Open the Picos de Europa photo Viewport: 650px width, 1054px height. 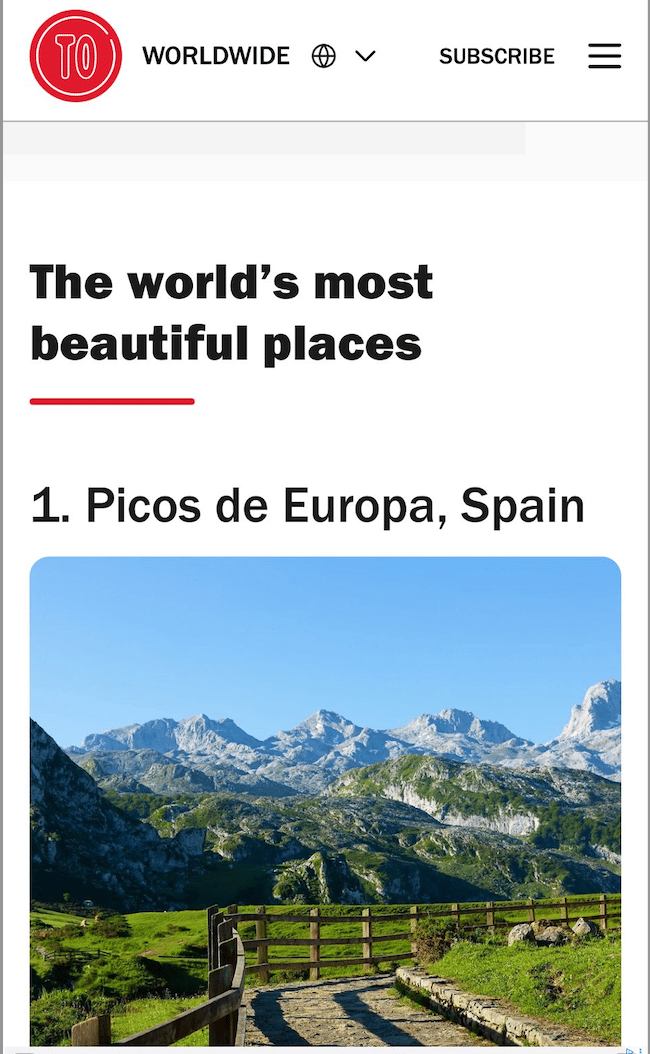tap(325, 800)
